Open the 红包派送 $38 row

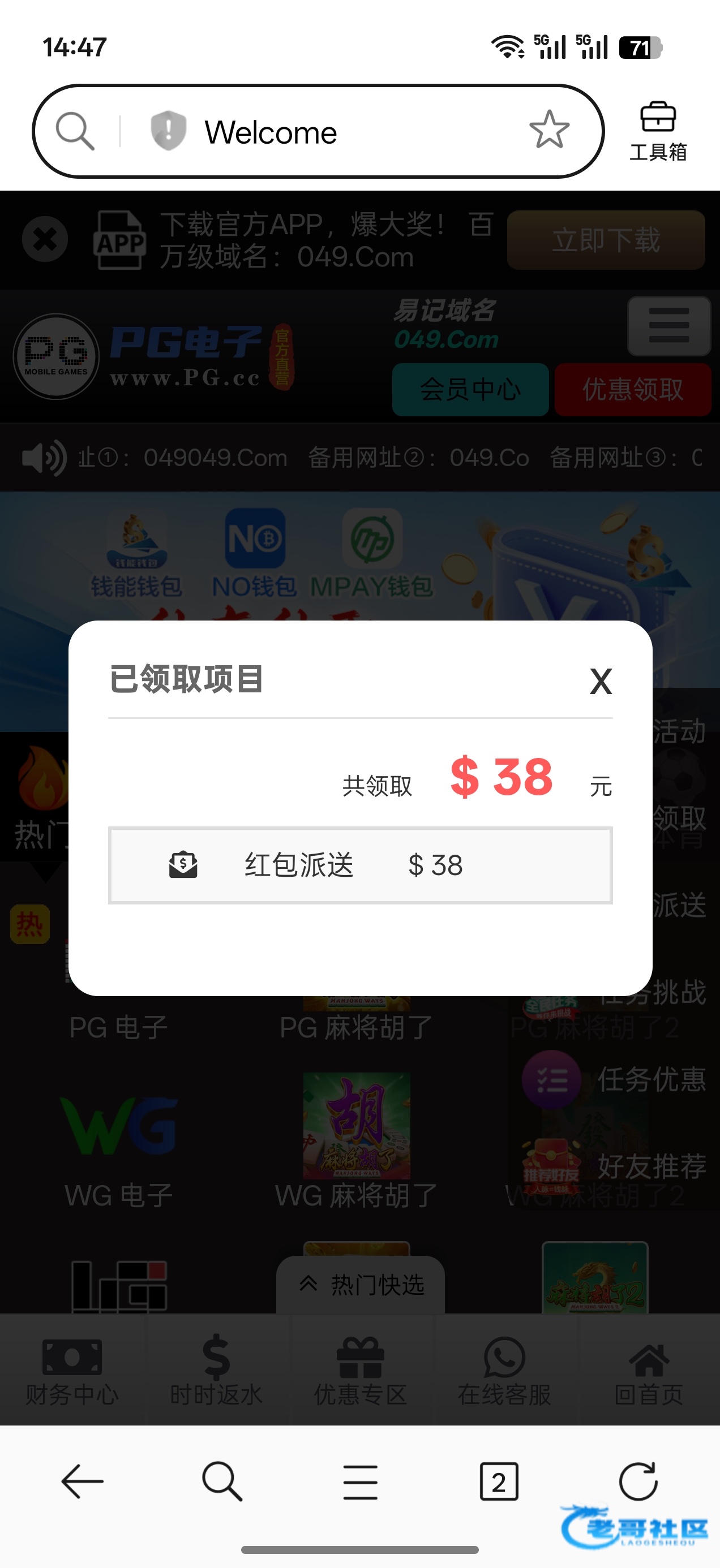click(360, 865)
